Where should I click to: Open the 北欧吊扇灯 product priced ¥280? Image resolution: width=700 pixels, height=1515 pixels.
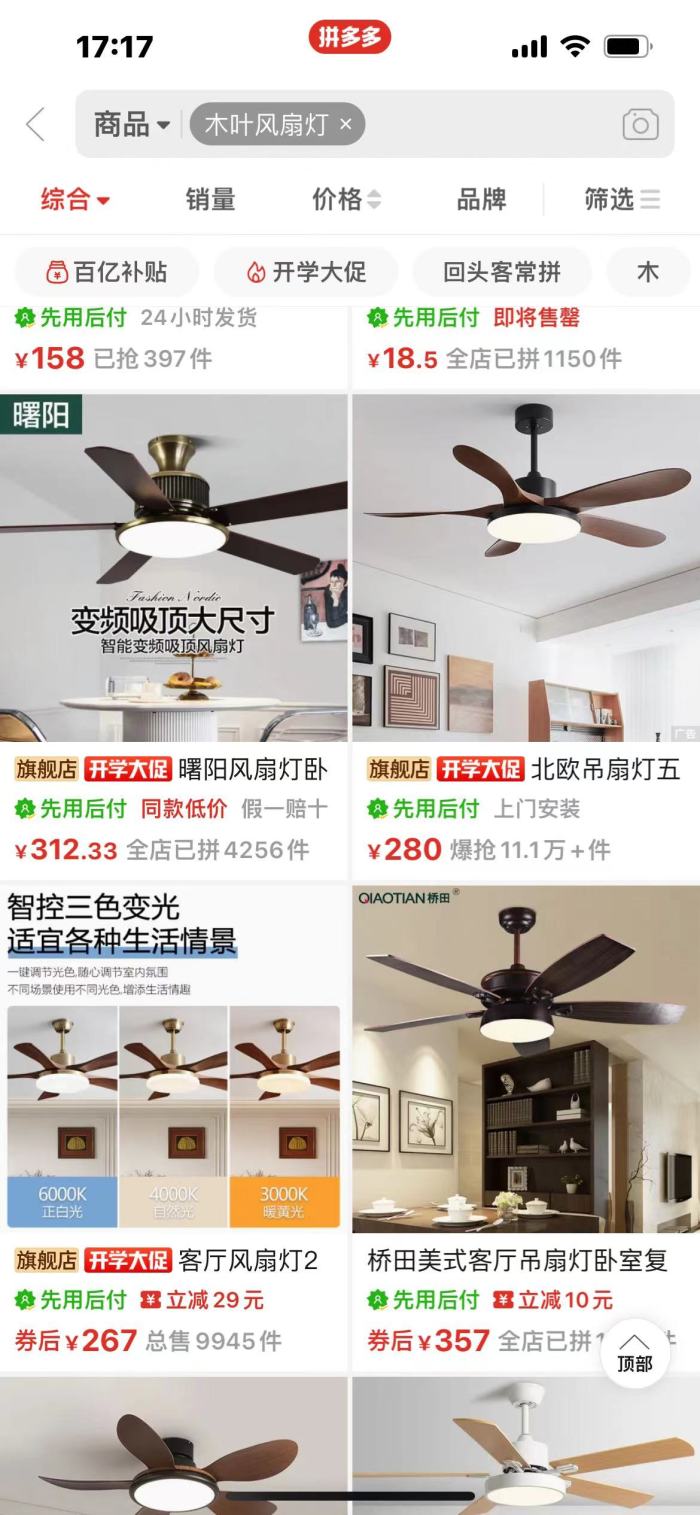click(526, 636)
